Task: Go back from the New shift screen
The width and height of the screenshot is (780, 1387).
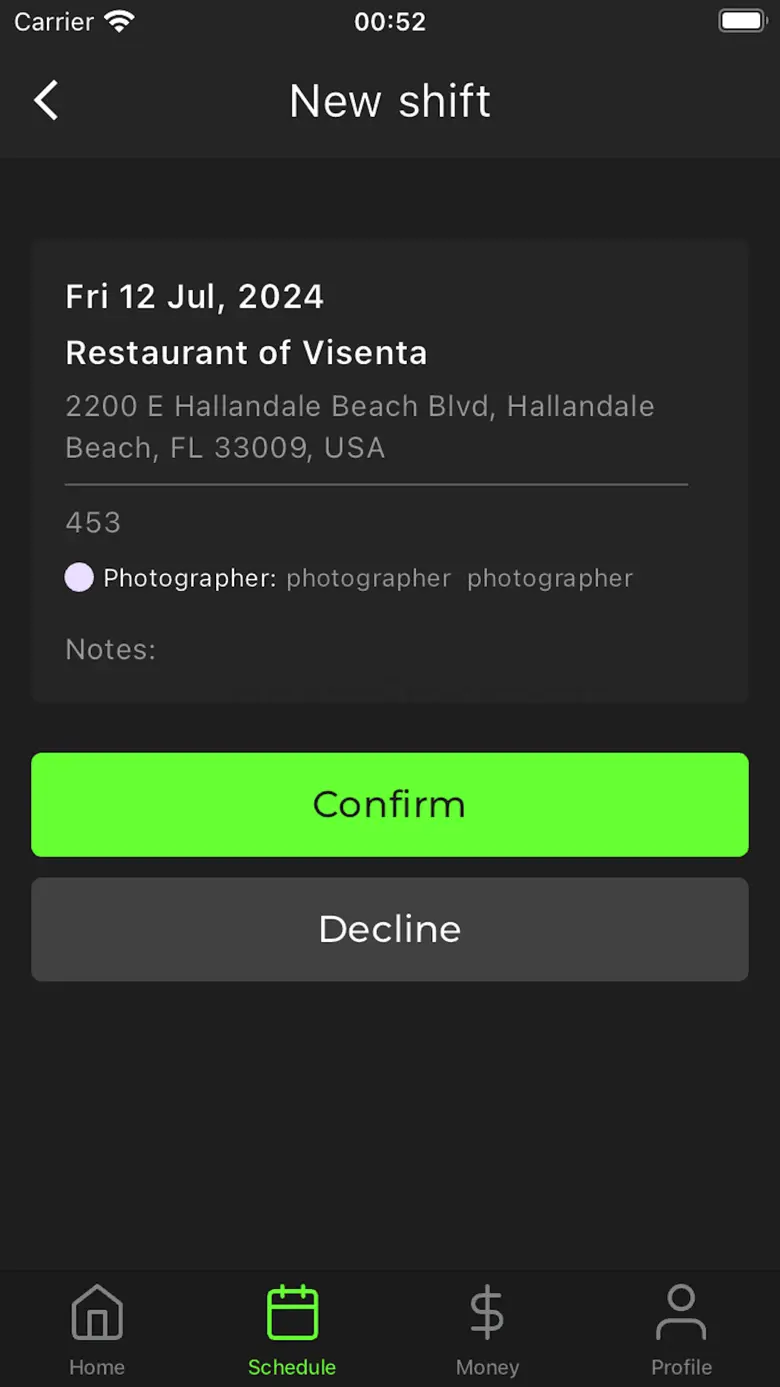Action: [46, 101]
